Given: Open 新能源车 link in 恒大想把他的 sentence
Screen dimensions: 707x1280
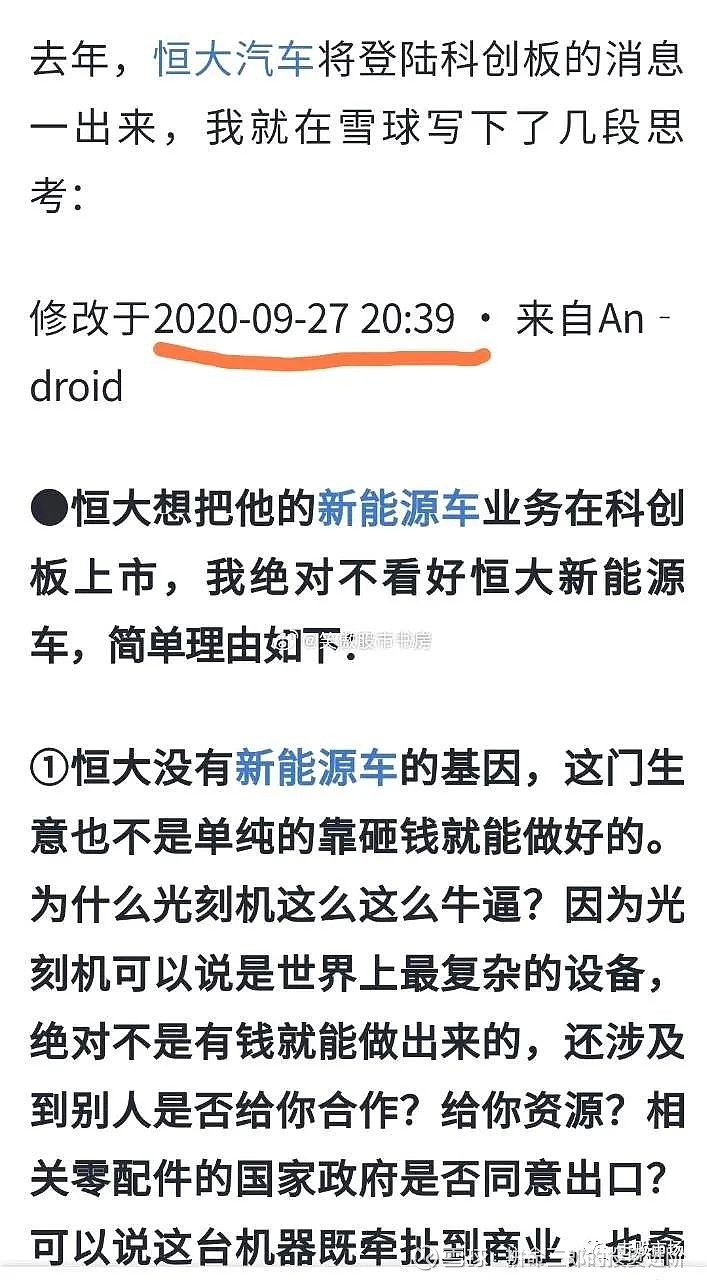Looking at the screenshot, I should click(399, 510).
